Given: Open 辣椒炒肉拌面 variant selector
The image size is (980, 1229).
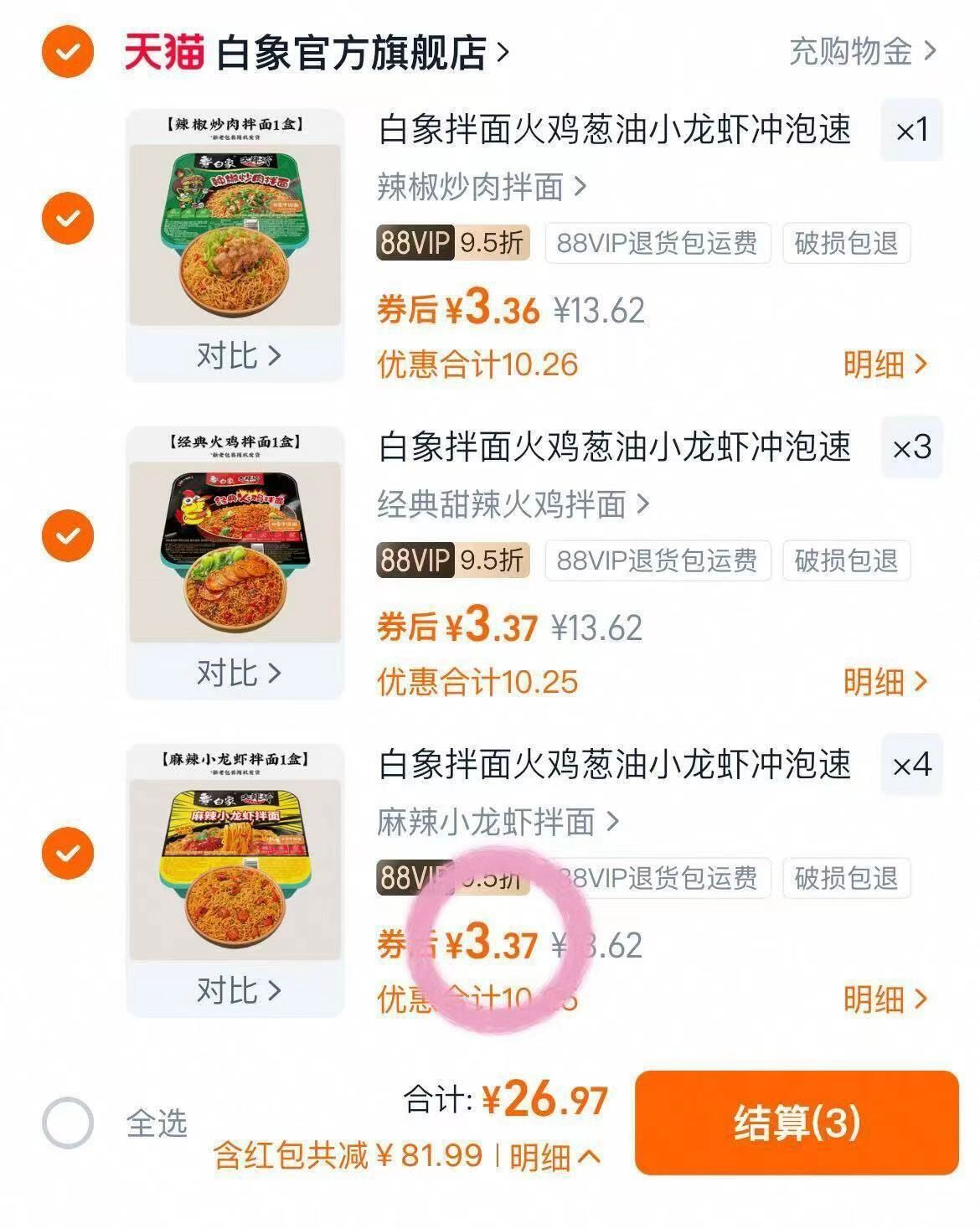Looking at the screenshot, I should click(479, 188).
